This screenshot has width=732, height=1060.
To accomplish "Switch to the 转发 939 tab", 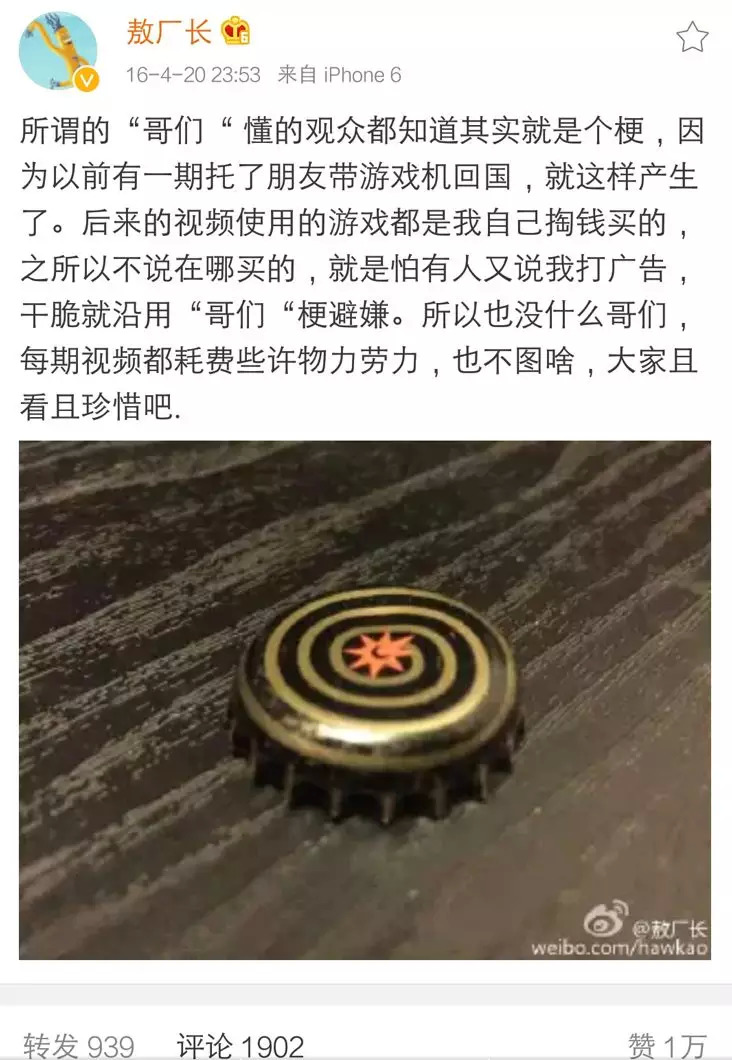I will pyautogui.click(x=79, y=1045).
